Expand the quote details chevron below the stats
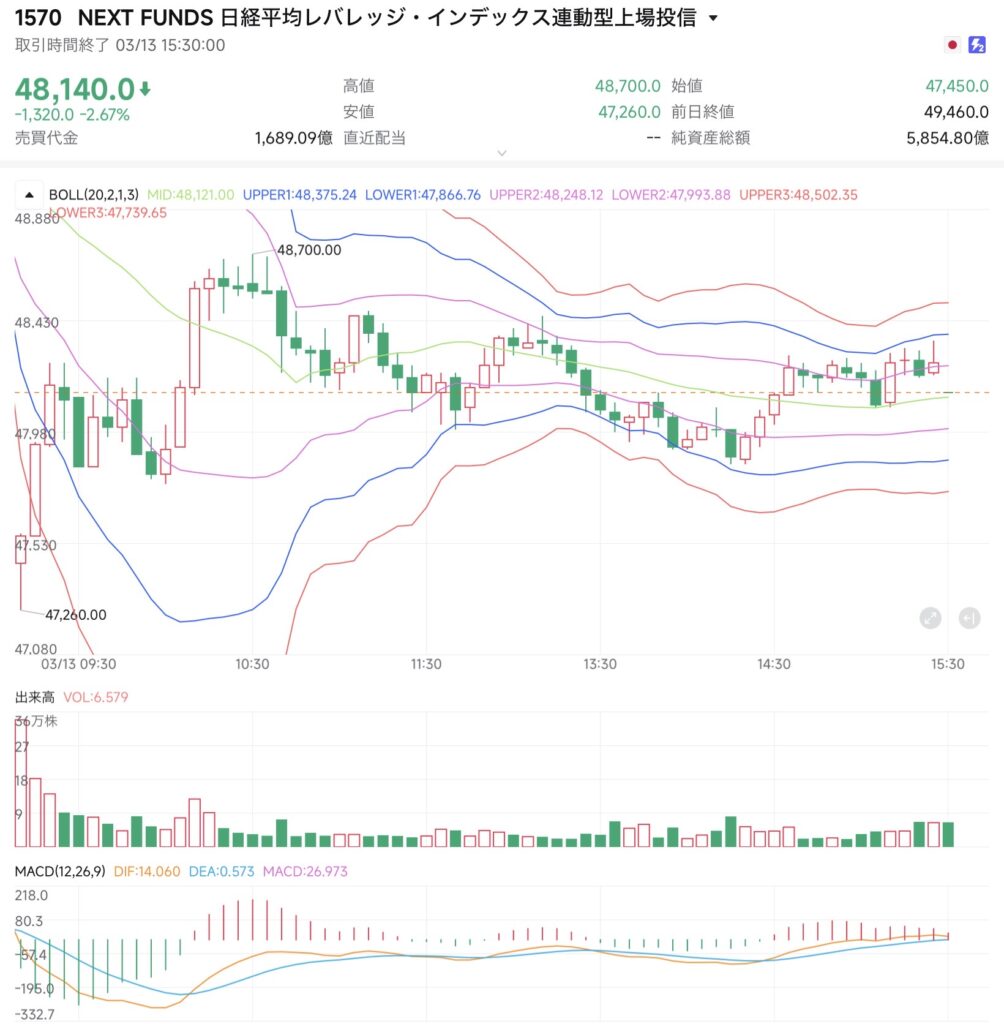Screen dimensions: 1004x1024 [x=502, y=153]
